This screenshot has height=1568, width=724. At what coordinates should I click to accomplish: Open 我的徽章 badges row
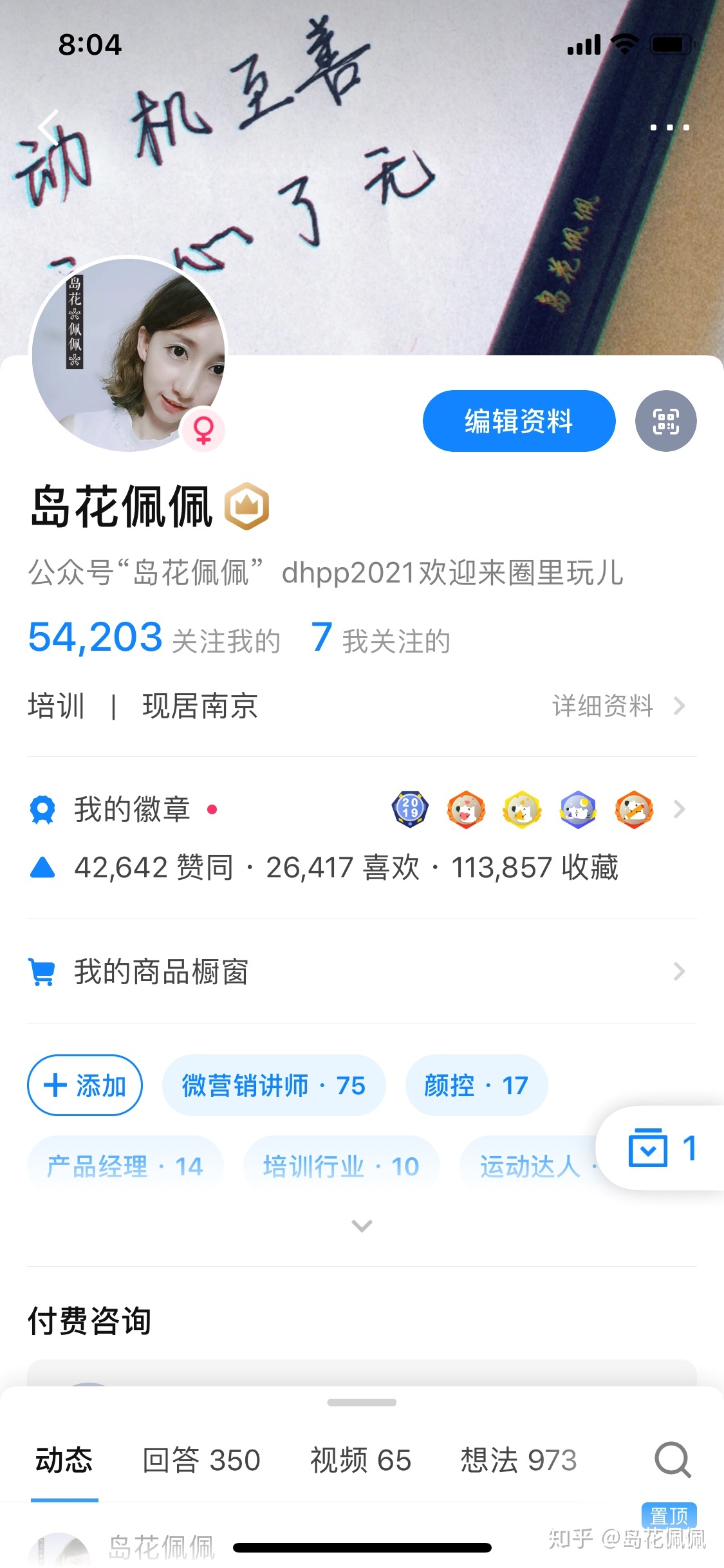pos(360,809)
